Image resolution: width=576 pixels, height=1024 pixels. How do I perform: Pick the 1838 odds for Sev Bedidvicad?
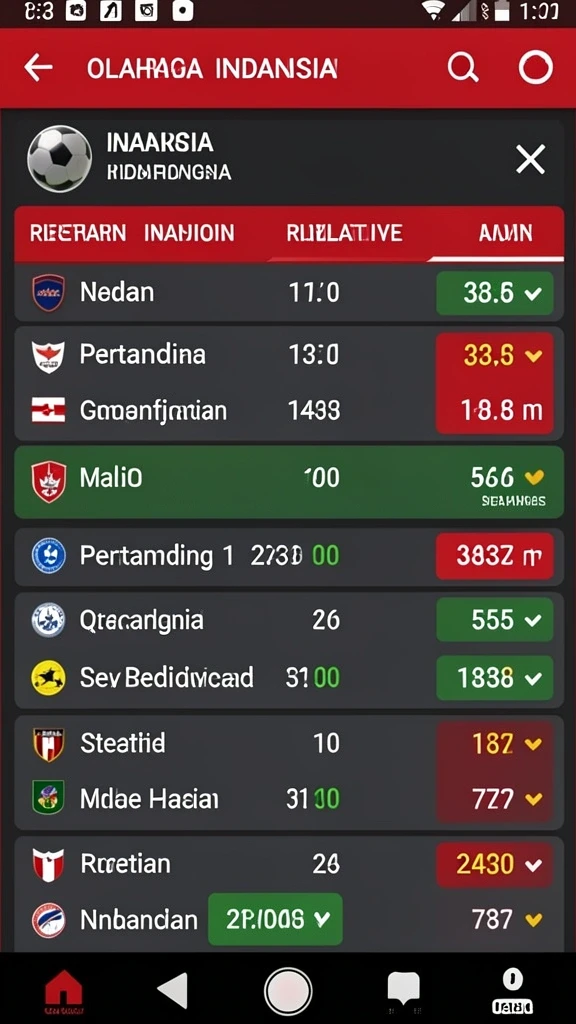click(x=494, y=678)
